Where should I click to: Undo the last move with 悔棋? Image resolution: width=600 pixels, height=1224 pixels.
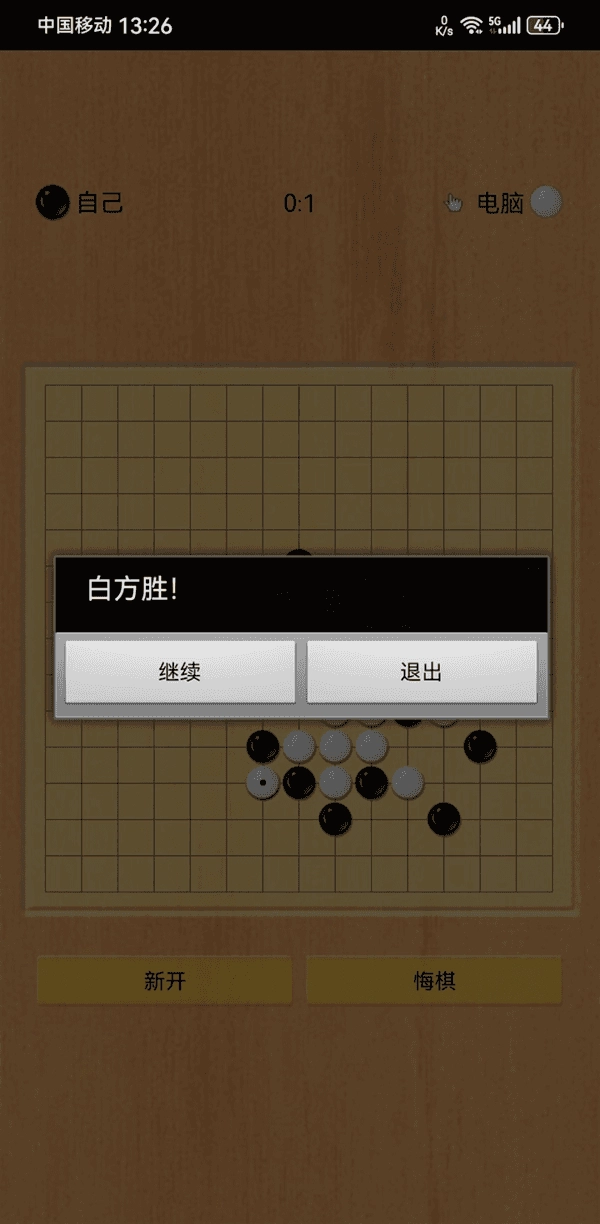[x=434, y=981]
